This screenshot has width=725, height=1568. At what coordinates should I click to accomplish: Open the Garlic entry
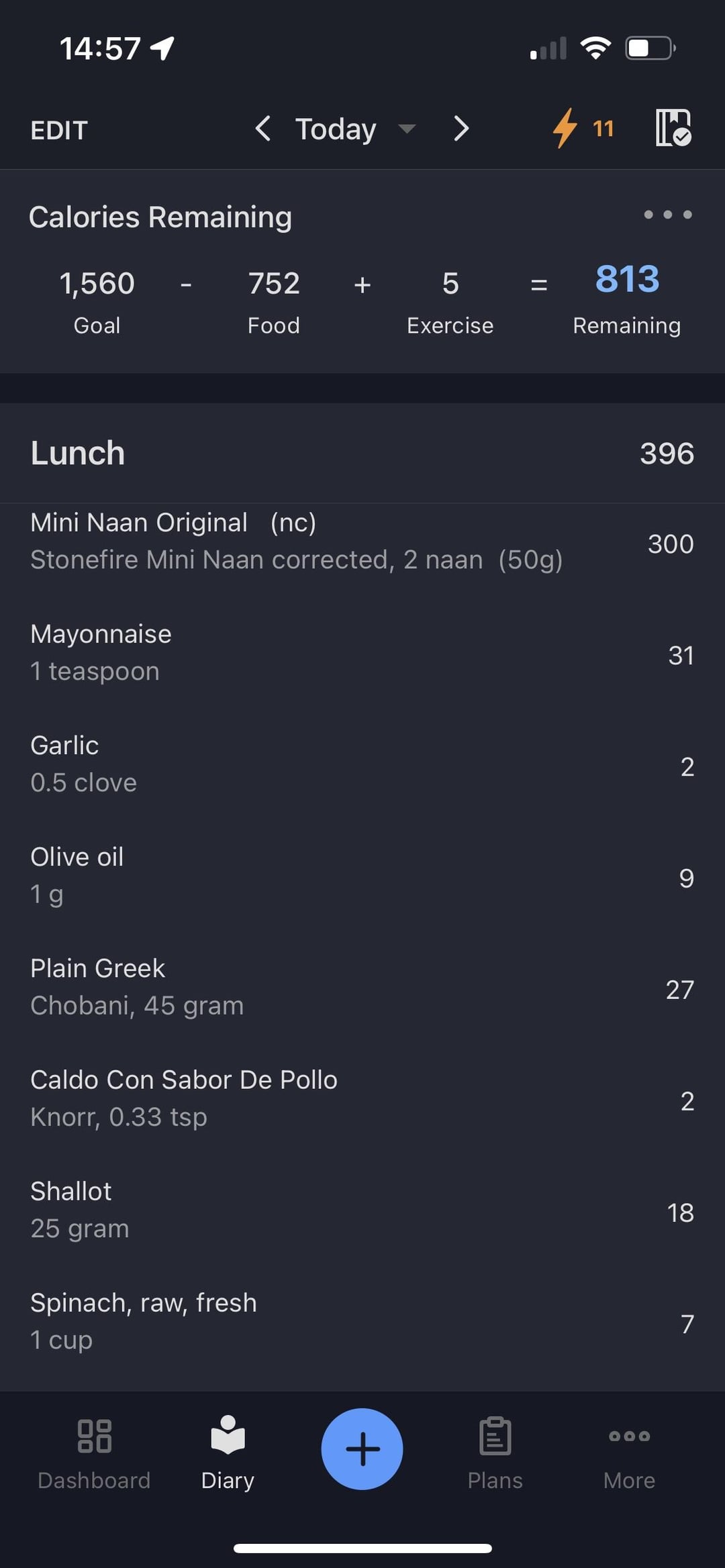click(x=362, y=765)
